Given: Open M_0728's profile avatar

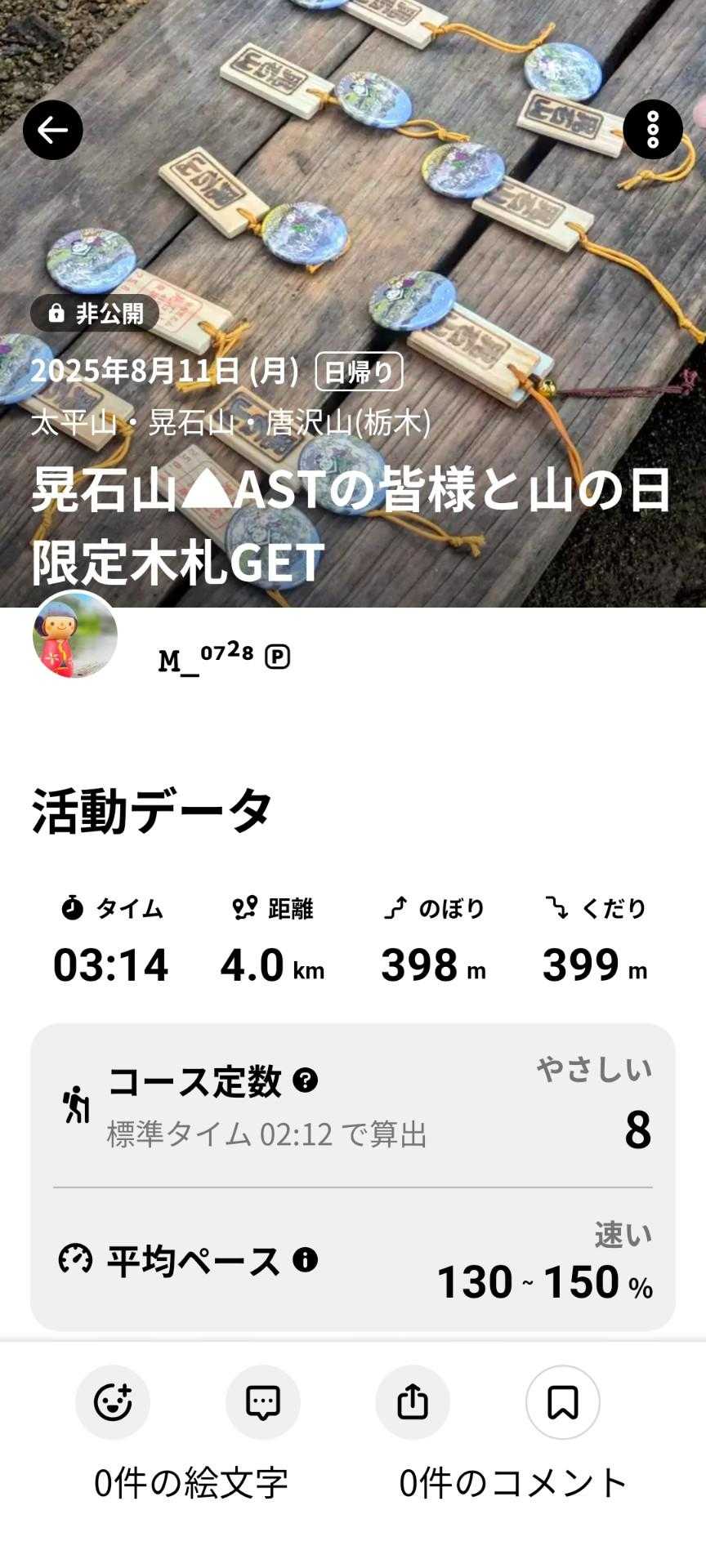Looking at the screenshot, I should pyautogui.click(x=75, y=635).
